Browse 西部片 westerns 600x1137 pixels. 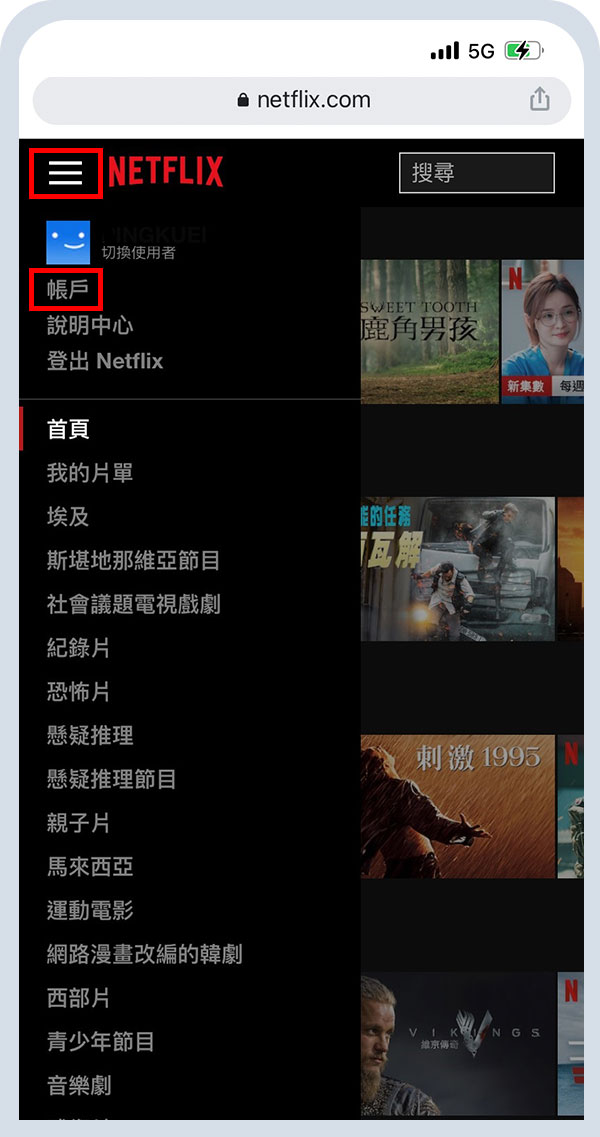[78, 998]
